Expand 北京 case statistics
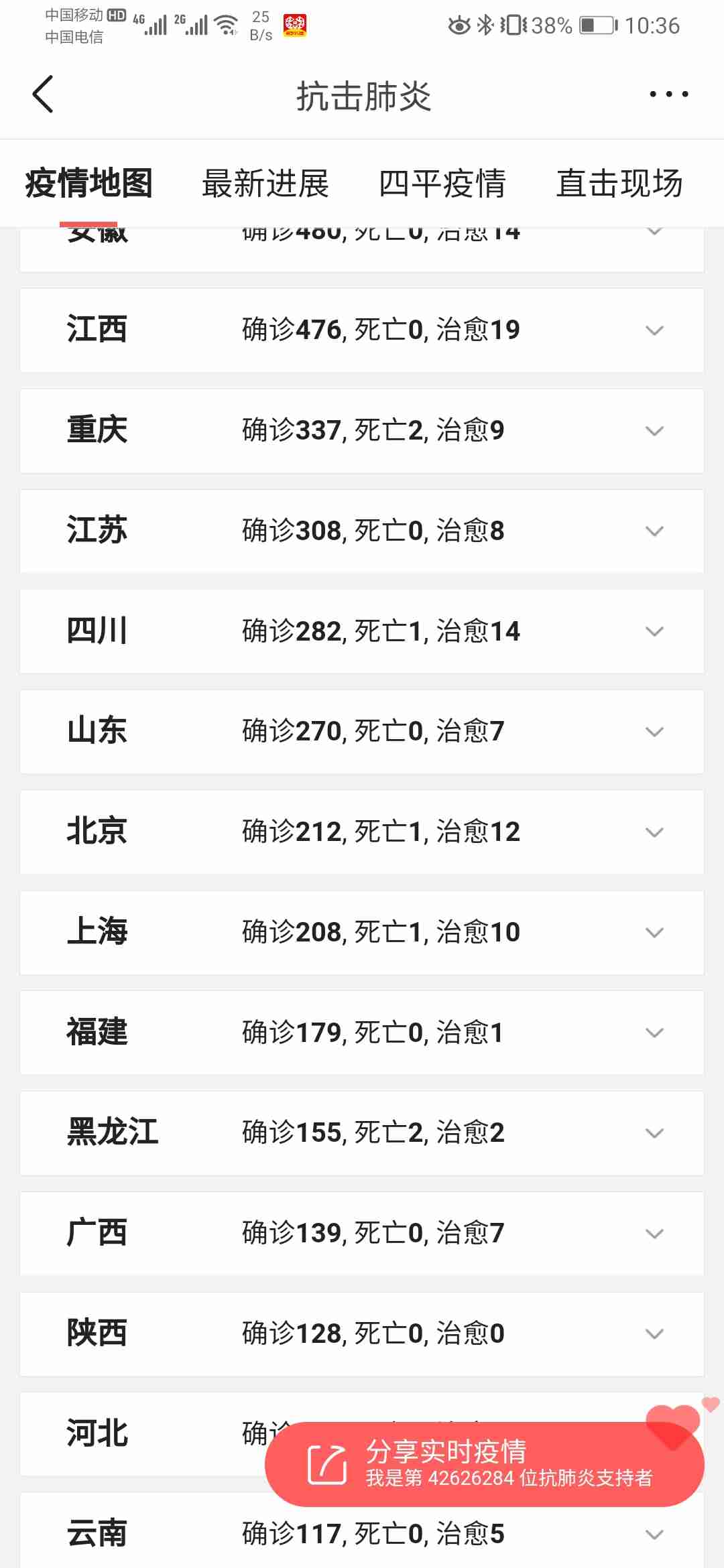Viewport: 724px width, 1568px height. 654,832
